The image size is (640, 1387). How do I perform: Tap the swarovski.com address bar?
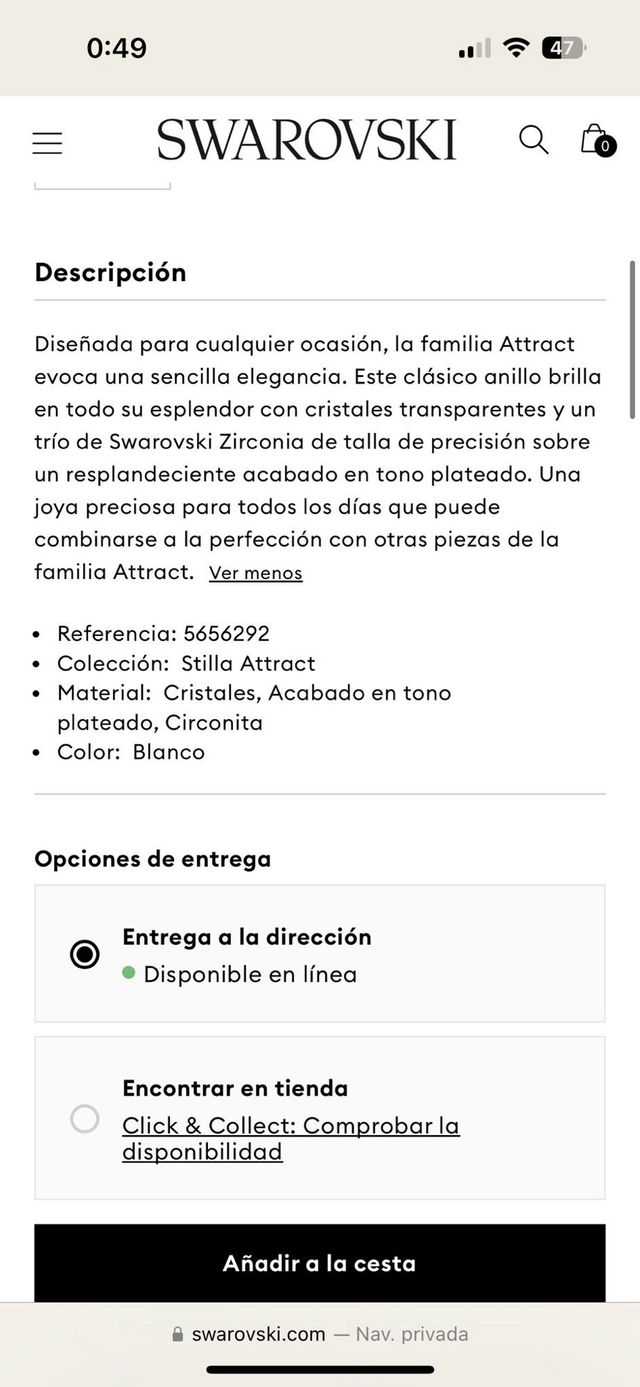coord(319,1334)
